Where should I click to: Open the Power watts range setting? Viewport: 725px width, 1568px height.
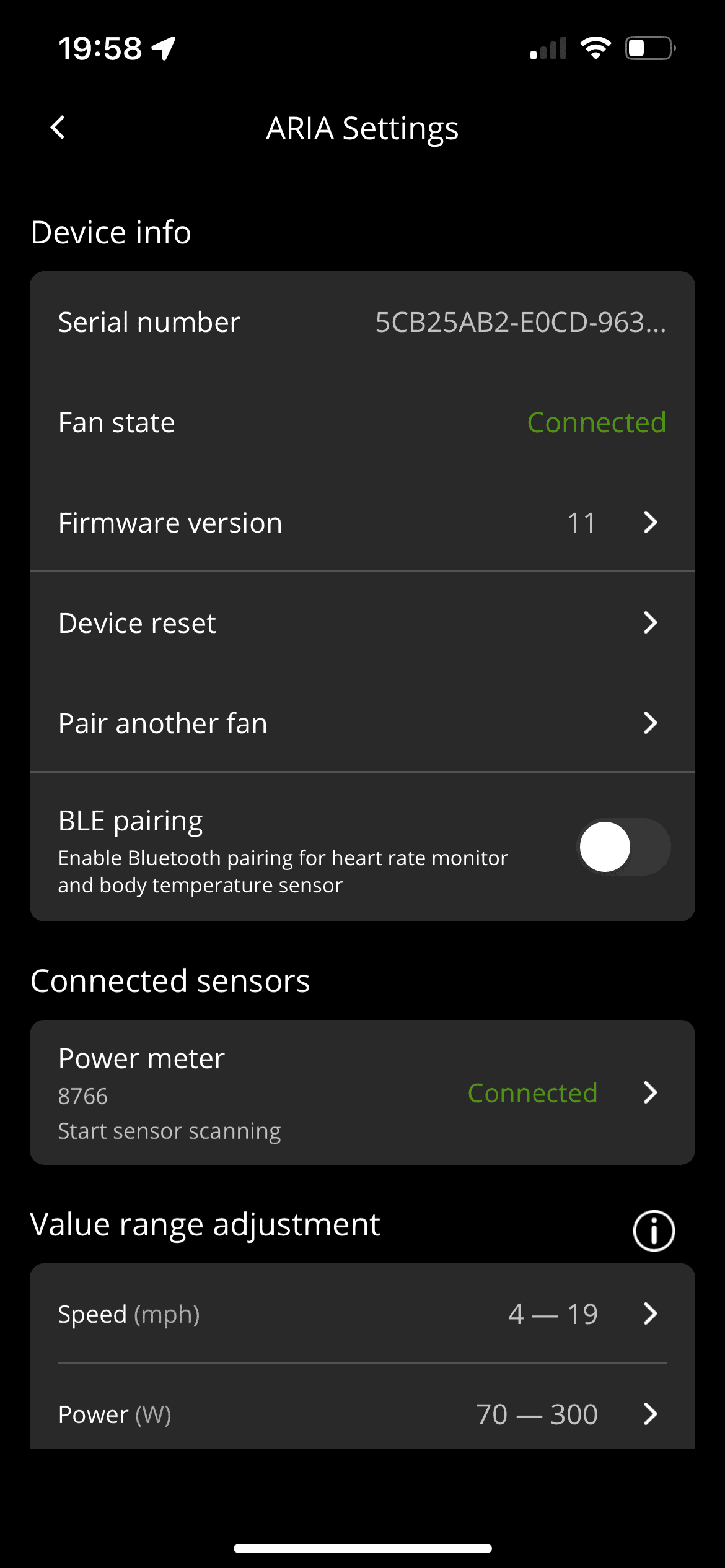pyautogui.click(x=650, y=1414)
